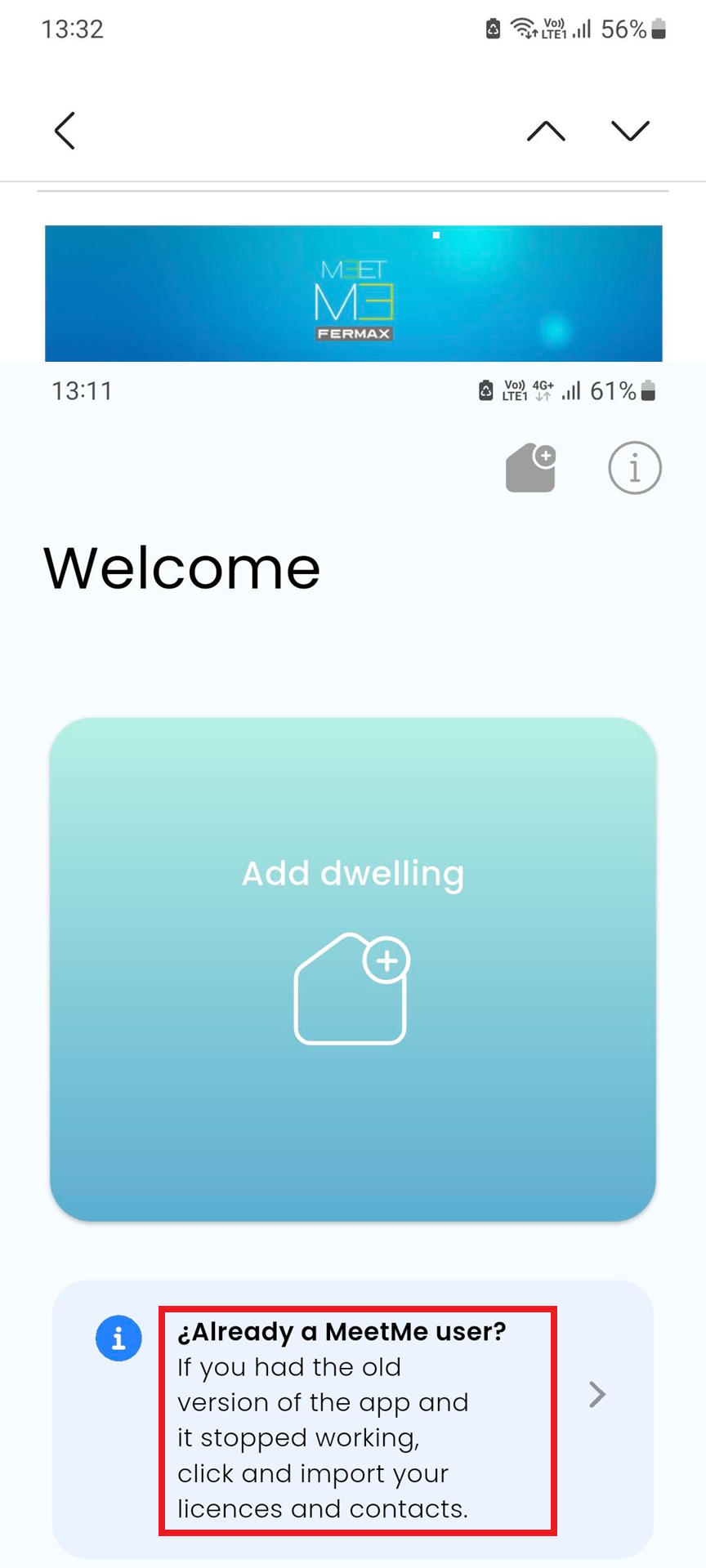
Task: Jump to the previous message with up arrow
Action: tap(546, 131)
